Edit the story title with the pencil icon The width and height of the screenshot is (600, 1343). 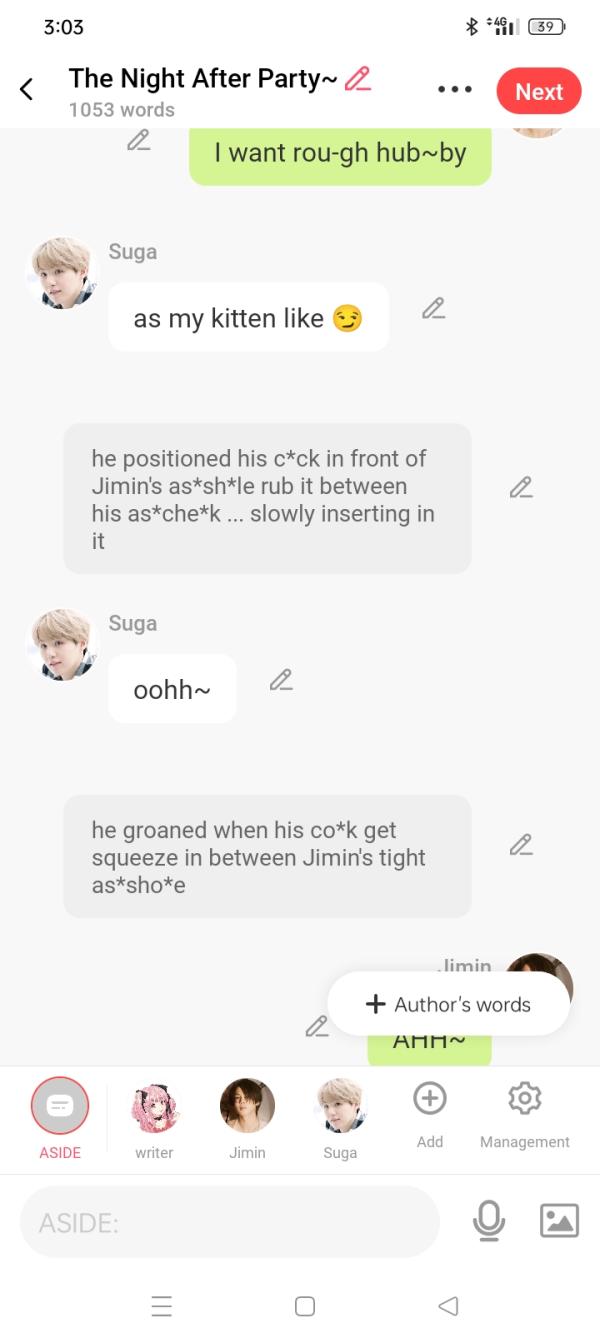(357, 79)
